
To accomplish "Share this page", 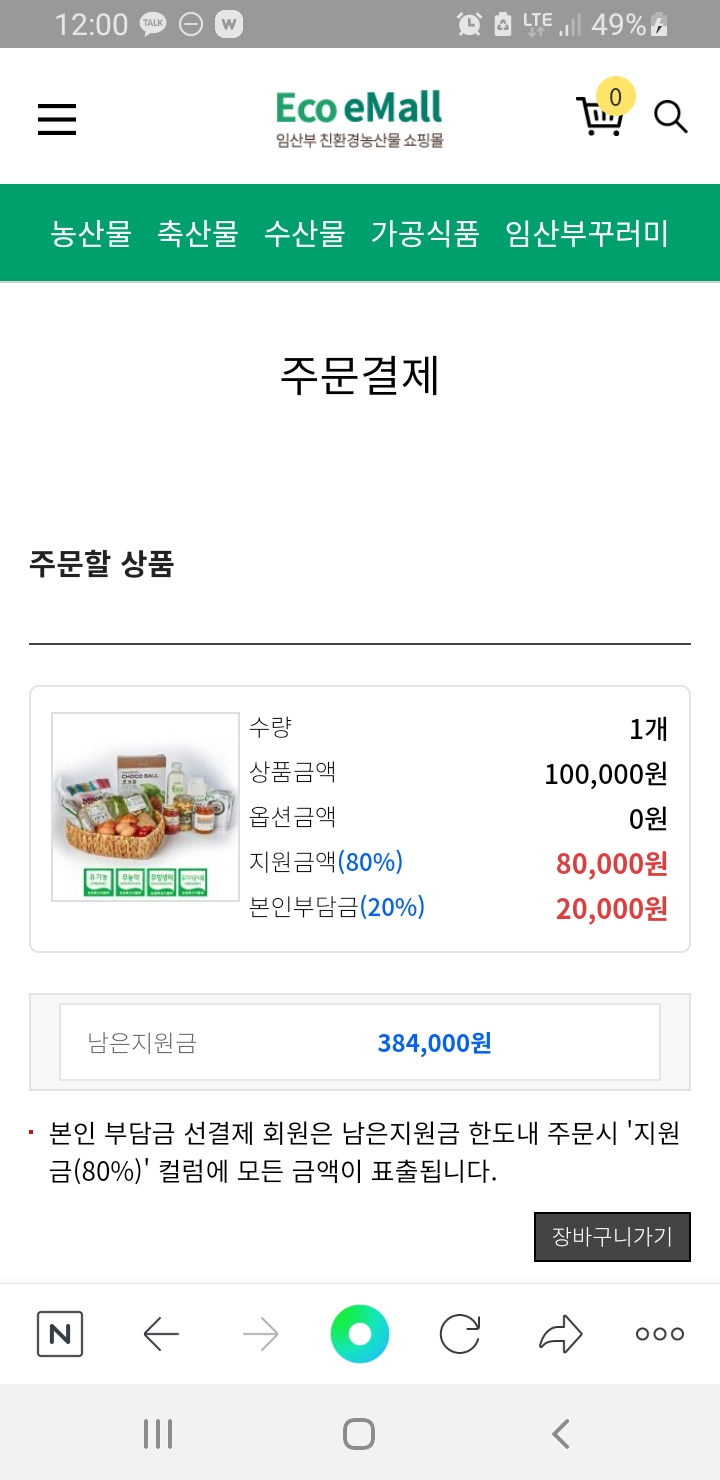I will (560, 1334).
